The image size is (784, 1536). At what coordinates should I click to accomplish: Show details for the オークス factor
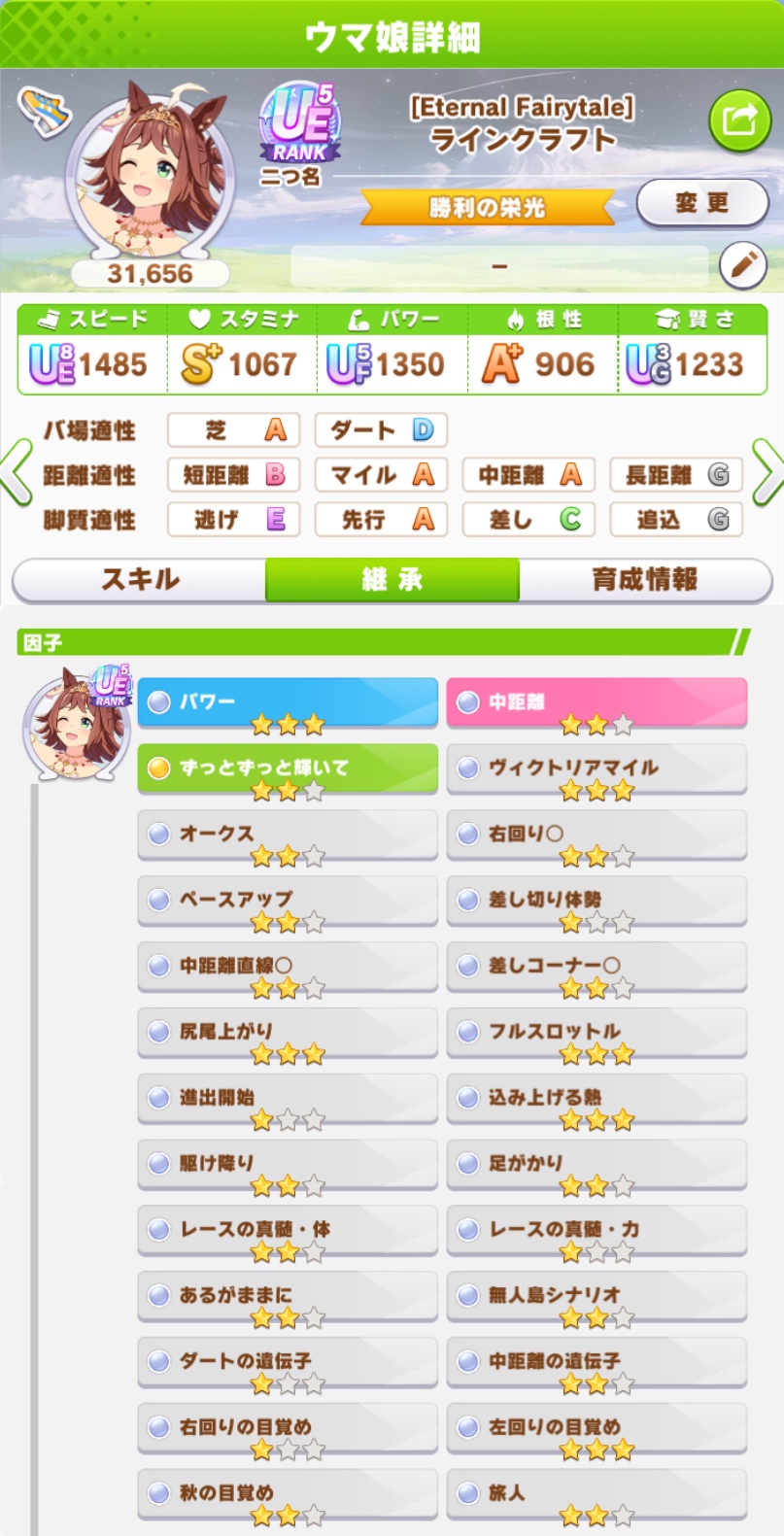(288, 835)
